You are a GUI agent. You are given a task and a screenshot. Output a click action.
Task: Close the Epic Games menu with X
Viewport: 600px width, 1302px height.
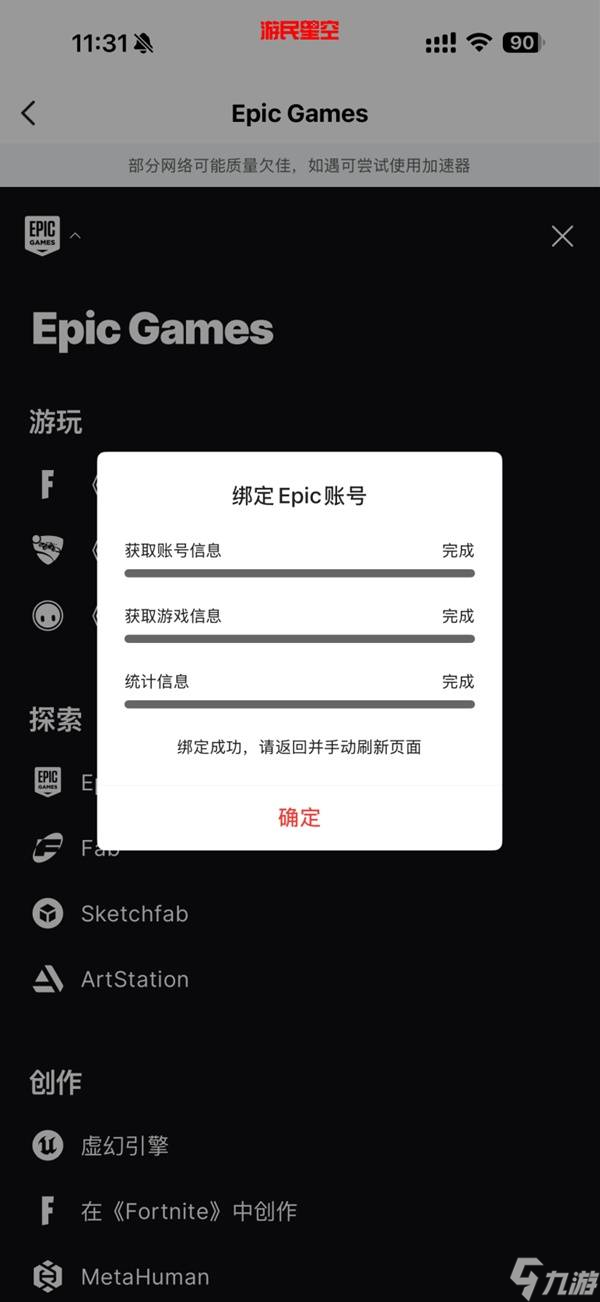coord(562,236)
